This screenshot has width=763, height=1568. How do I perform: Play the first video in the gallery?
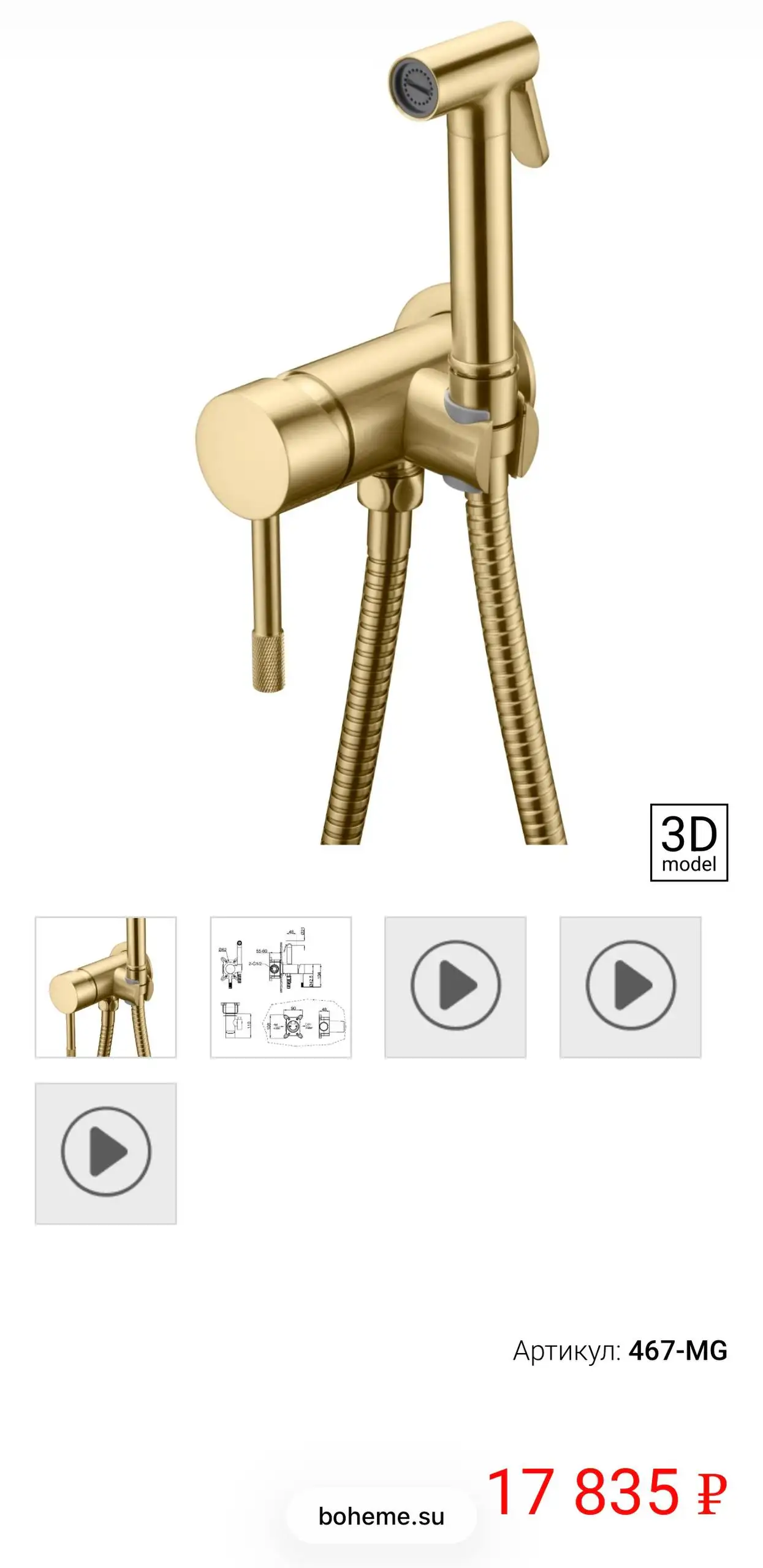[x=455, y=987]
